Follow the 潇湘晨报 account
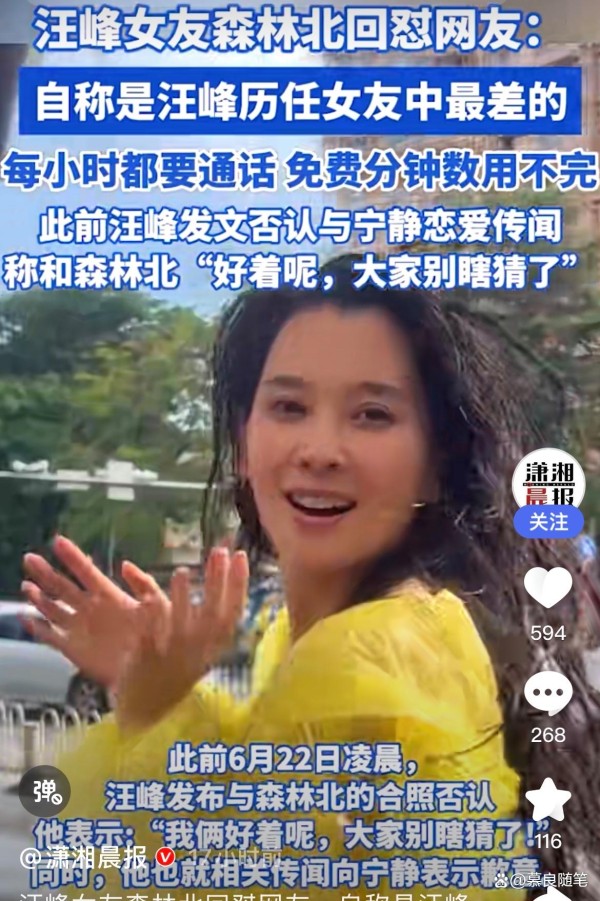 [x=548, y=522]
